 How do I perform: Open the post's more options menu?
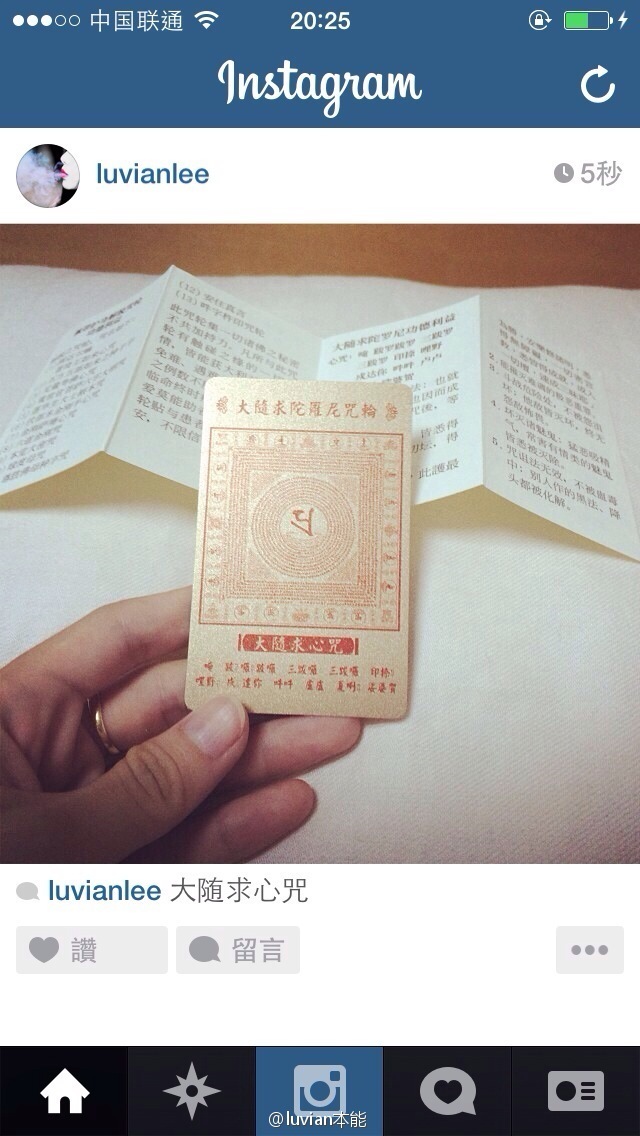[x=589, y=950]
